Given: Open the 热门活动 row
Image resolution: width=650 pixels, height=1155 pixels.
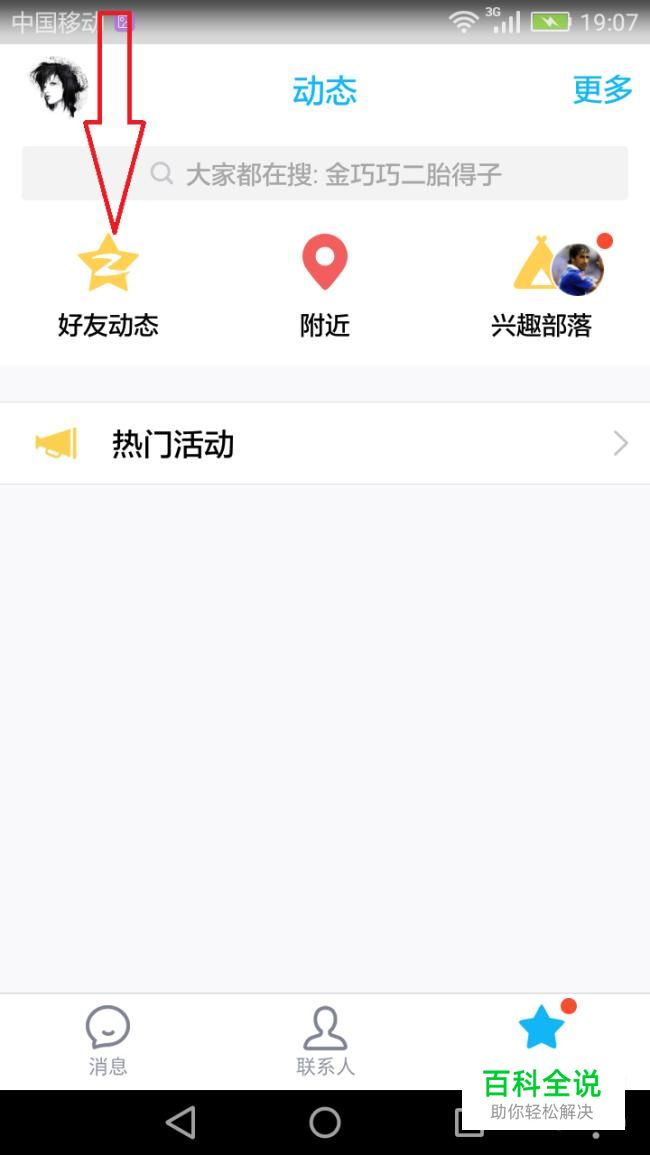Looking at the screenshot, I should (x=325, y=444).
